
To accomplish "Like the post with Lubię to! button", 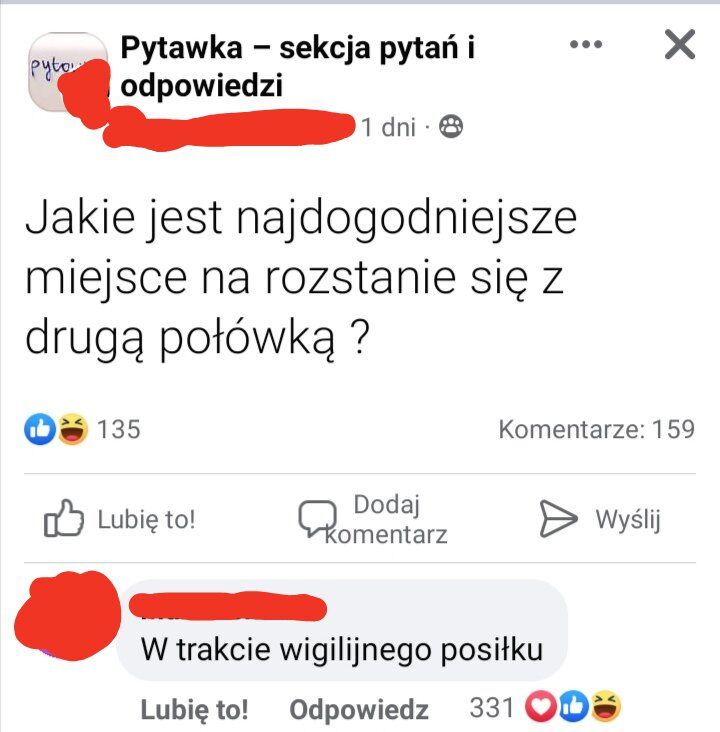I will 121,520.
